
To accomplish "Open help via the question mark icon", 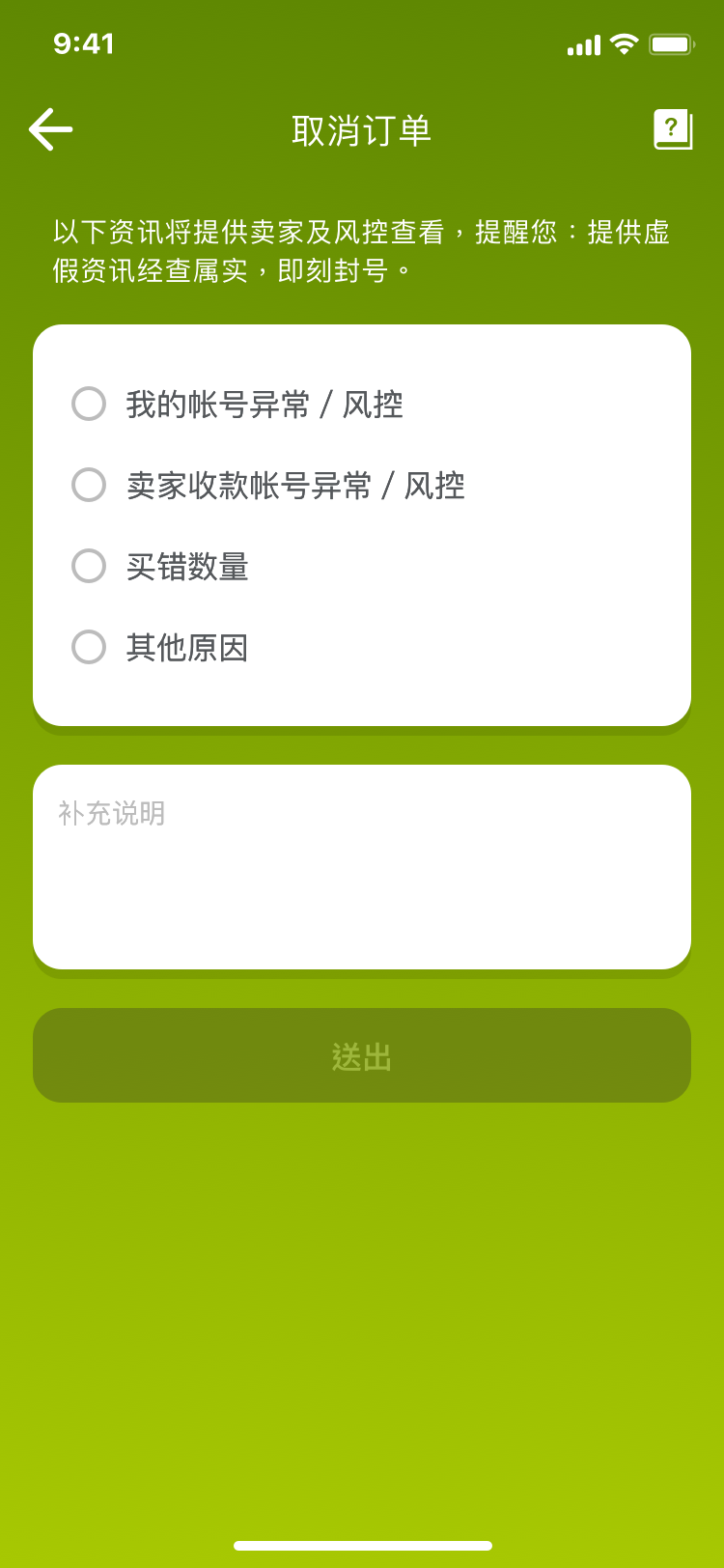I will (673, 128).
